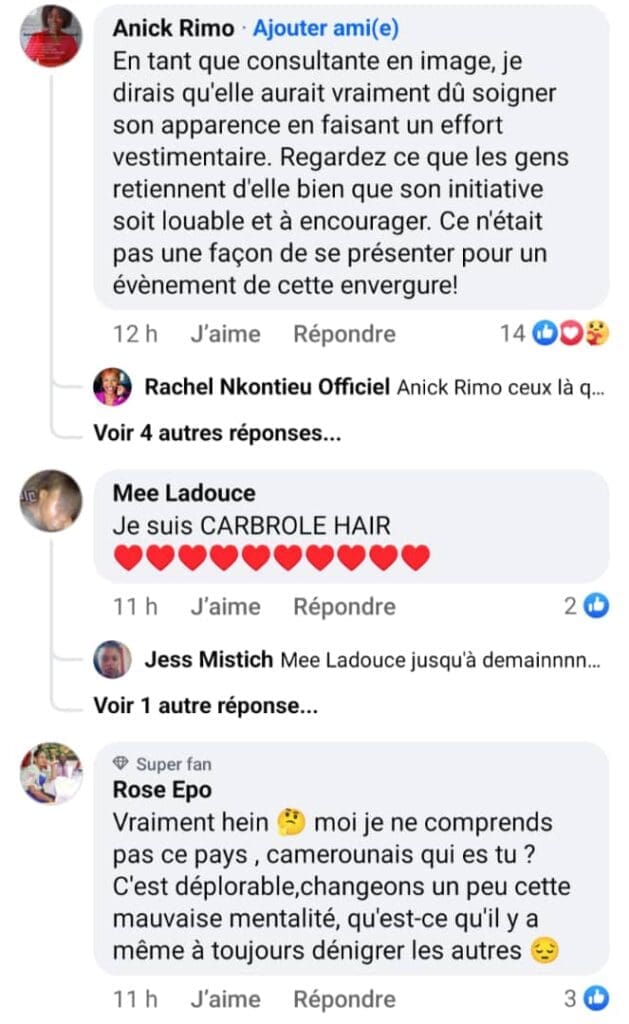
Task: Open Rose Epo's profile picture
Action: (51, 772)
